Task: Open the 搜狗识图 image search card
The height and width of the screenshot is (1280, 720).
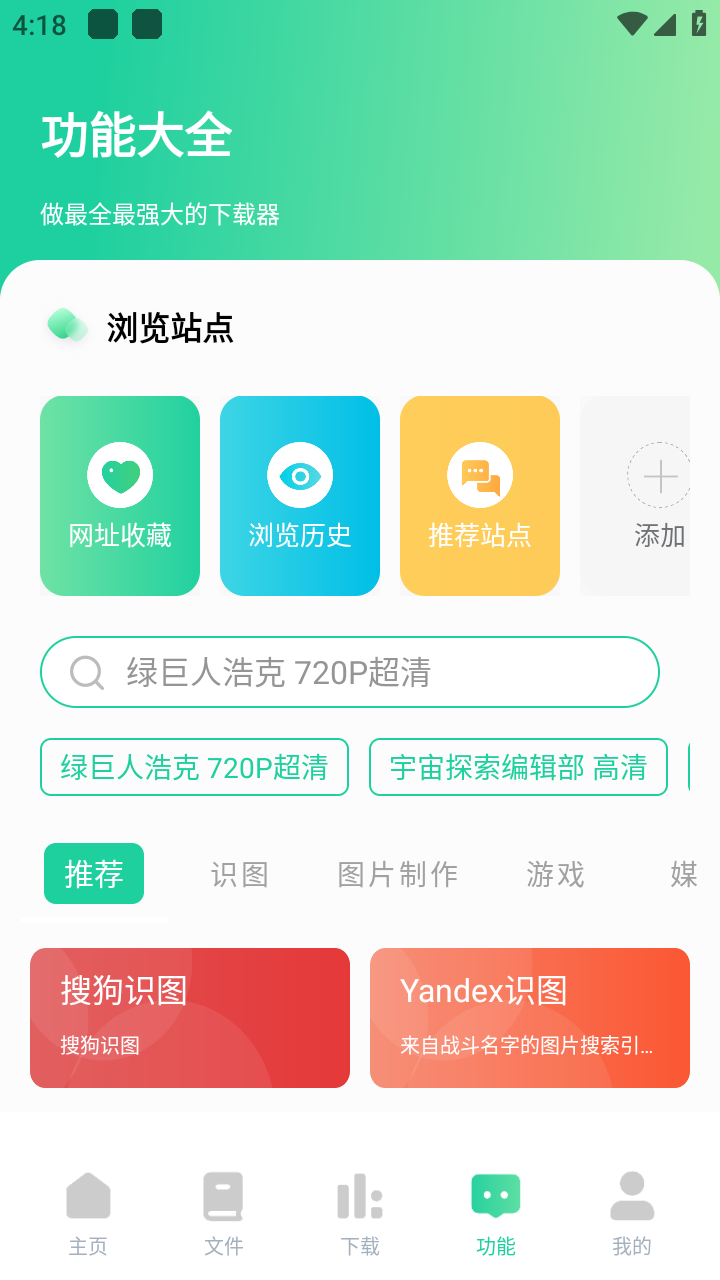Action: (x=190, y=1017)
